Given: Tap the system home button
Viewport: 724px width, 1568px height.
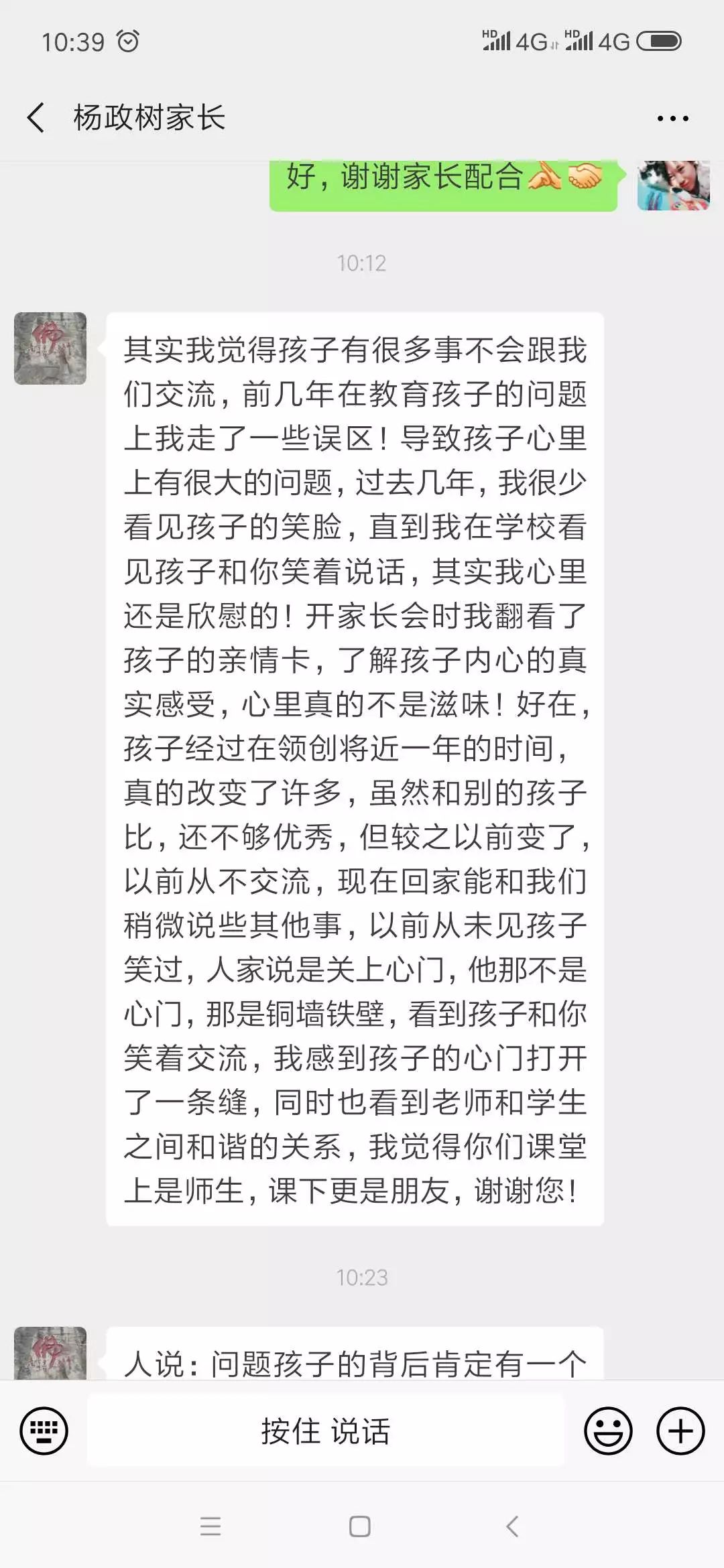Looking at the screenshot, I should pyautogui.click(x=360, y=1526).
